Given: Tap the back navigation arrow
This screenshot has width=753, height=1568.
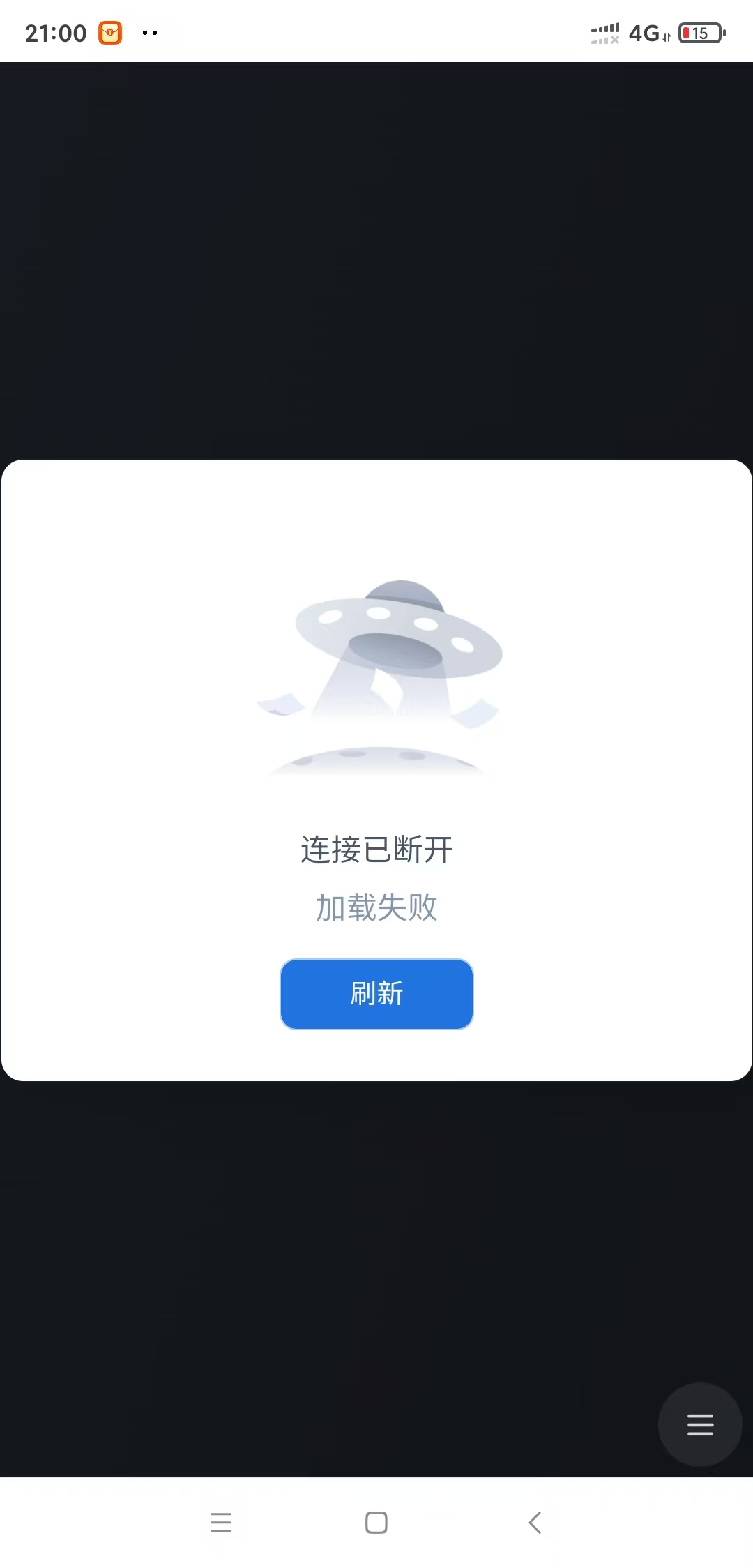Looking at the screenshot, I should click(x=535, y=1523).
